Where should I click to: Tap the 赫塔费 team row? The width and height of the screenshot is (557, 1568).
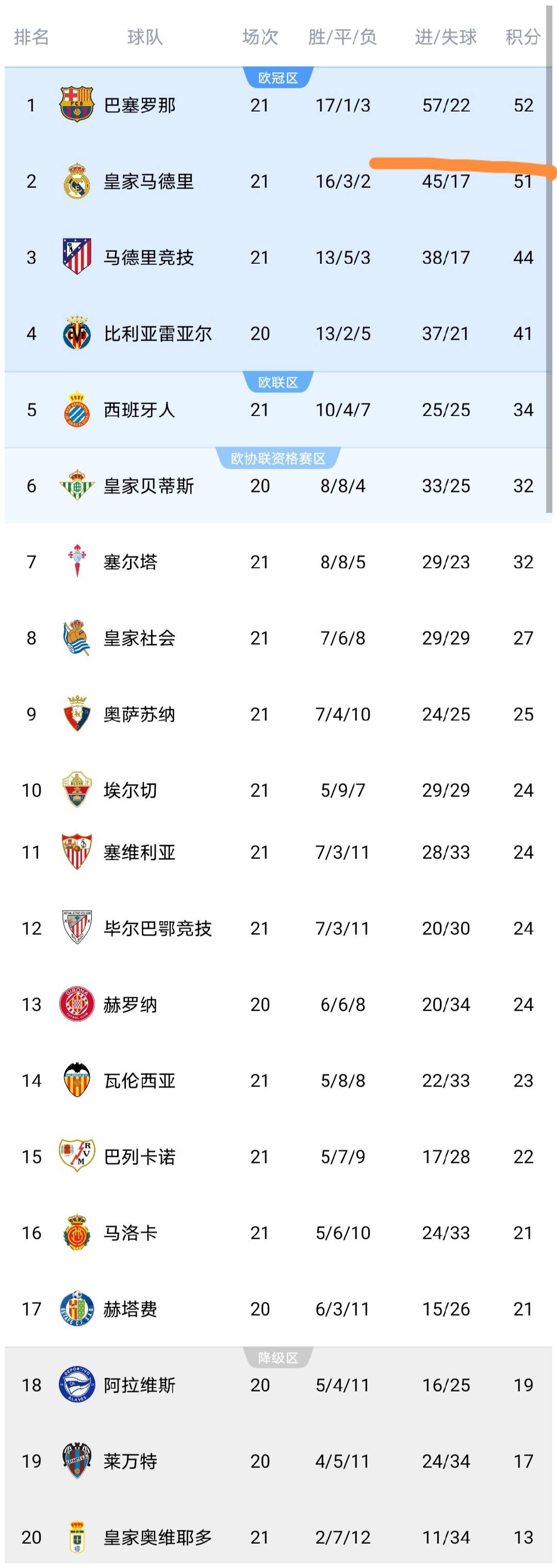click(130, 1309)
